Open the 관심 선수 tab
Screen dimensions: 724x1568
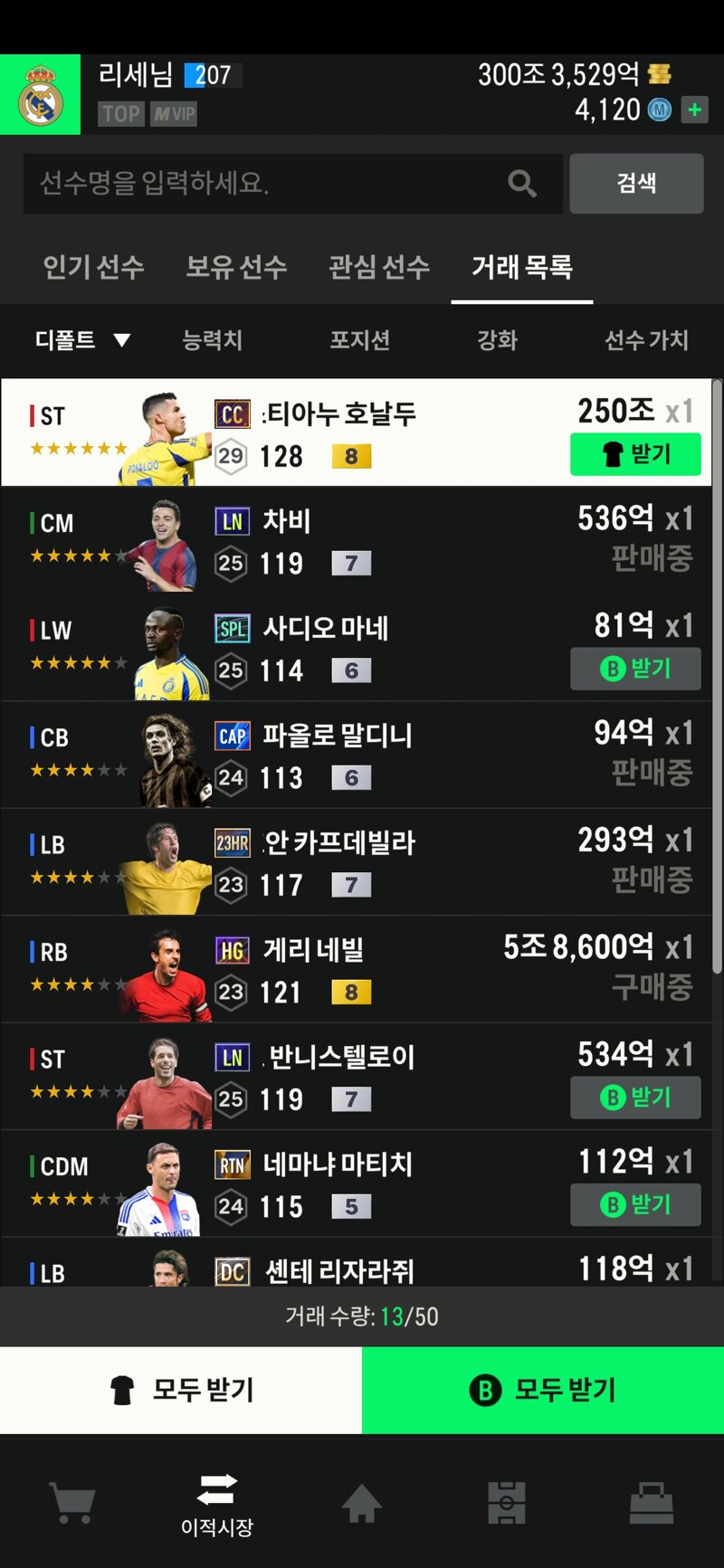click(x=378, y=267)
